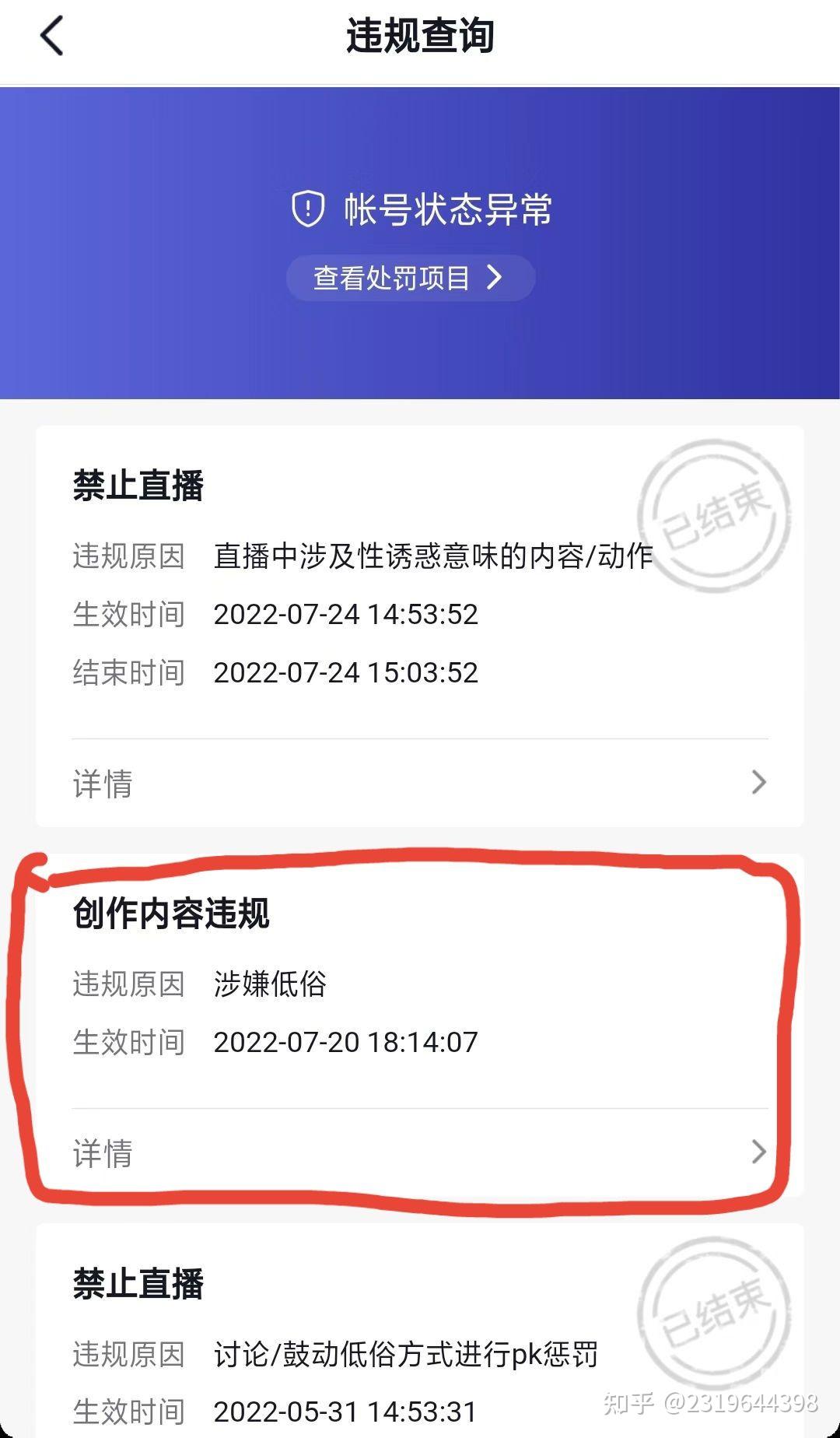Viewport: 840px width, 1438px height.
Task: View 详情 of 创作内容违规 record
Action: point(420,1152)
